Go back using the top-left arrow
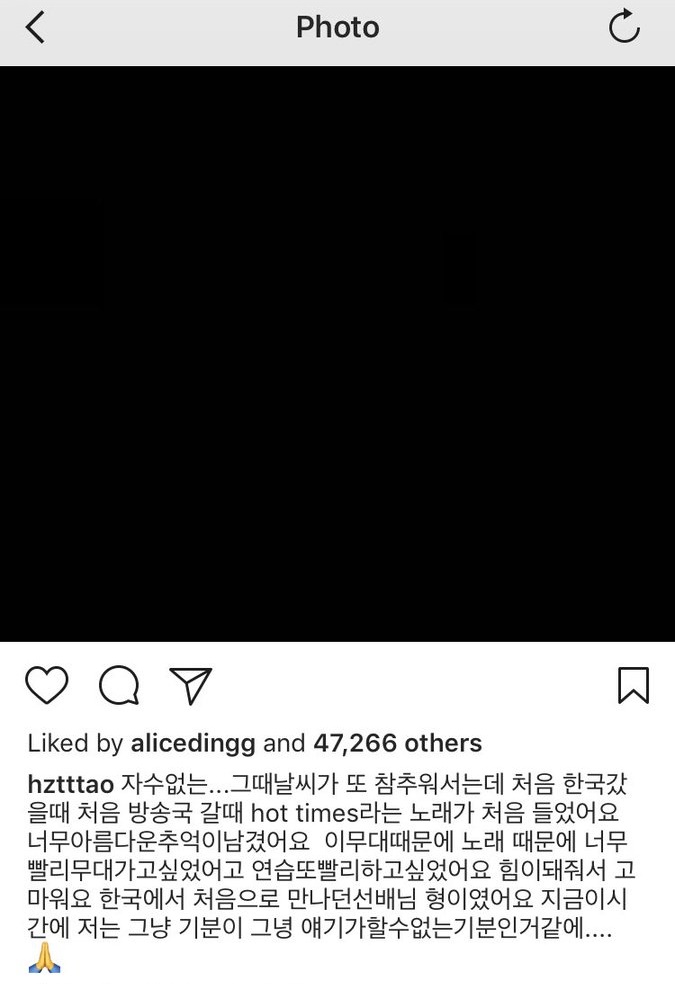The width and height of the screenshot is (675, 984). [x=35, y=27]
